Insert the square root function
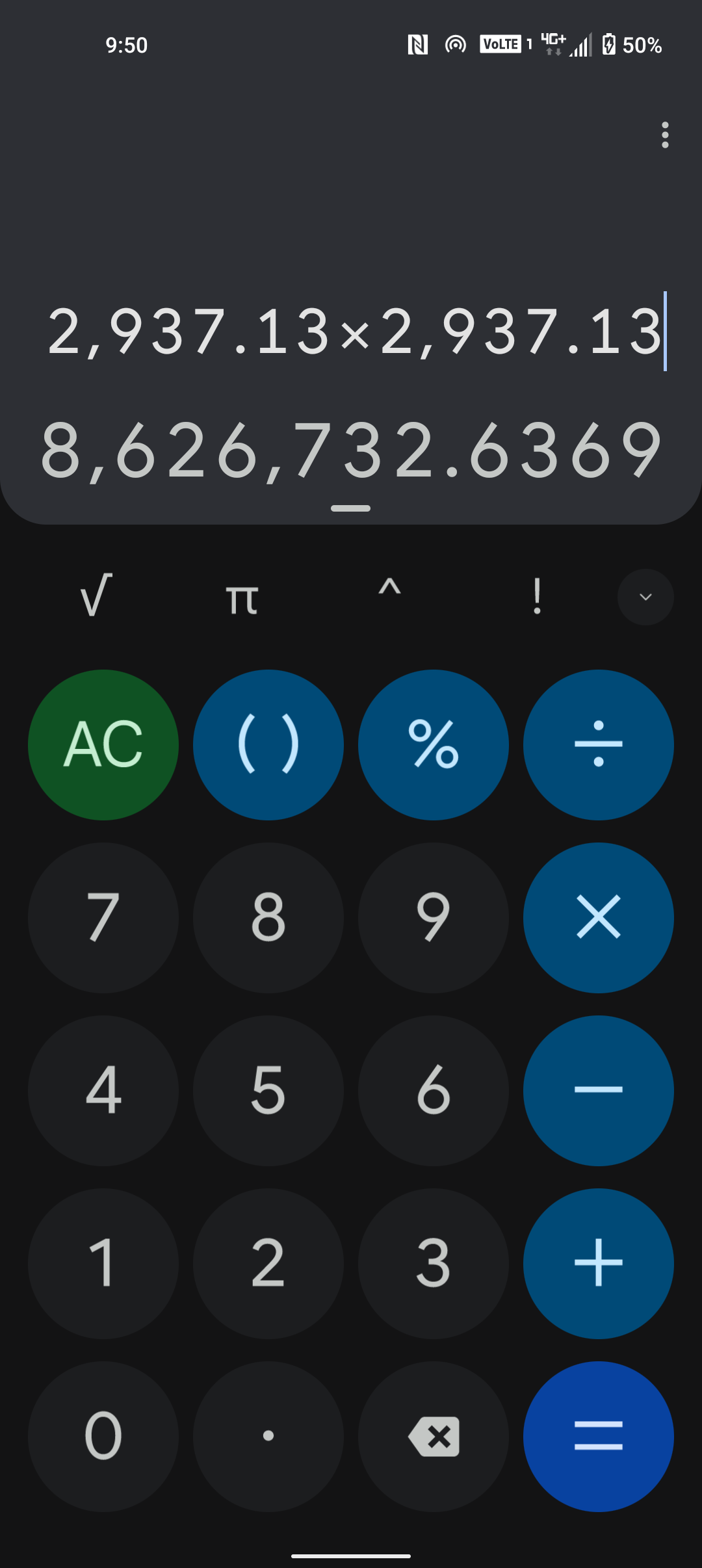The height and width of the screenshot is (1568, 702). (96, 596)
